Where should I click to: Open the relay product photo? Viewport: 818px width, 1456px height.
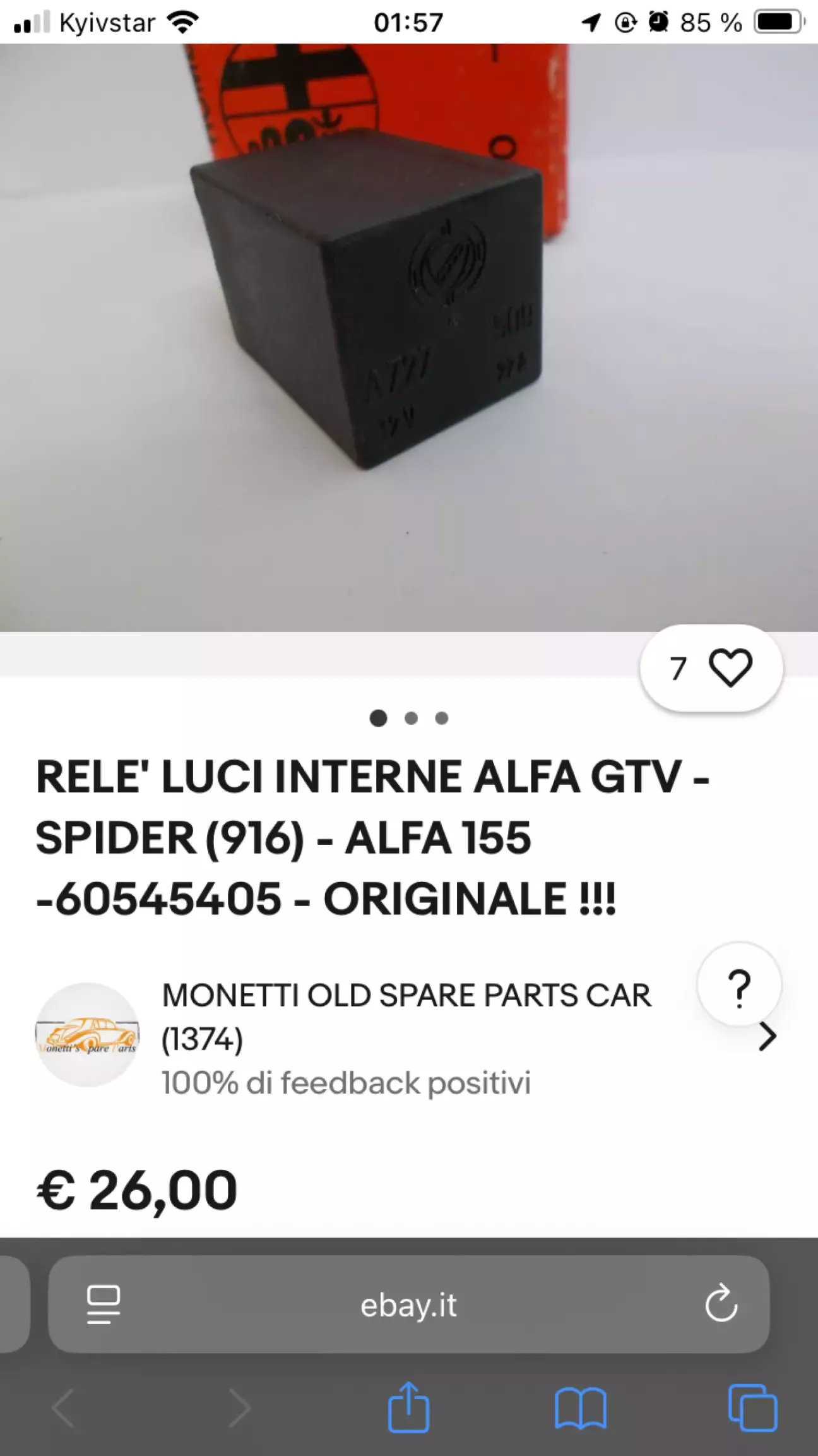point(409,338)
